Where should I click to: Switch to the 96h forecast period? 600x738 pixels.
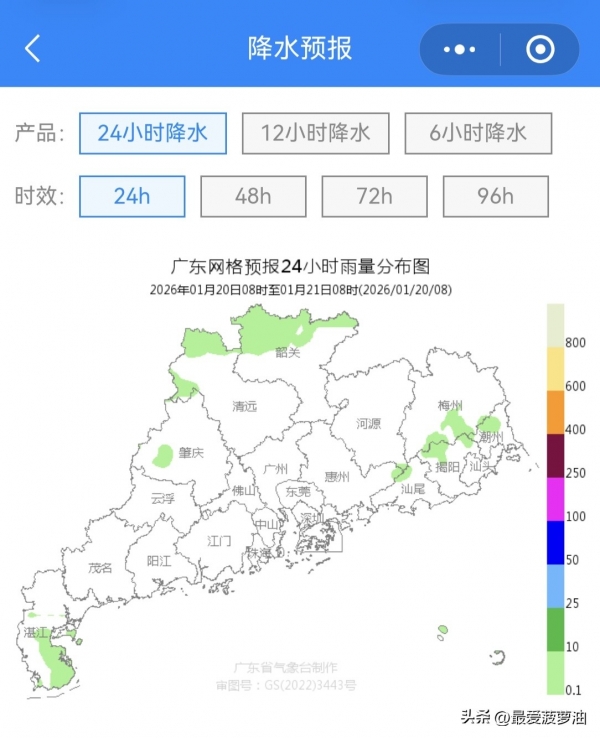(x=495, y=196)
